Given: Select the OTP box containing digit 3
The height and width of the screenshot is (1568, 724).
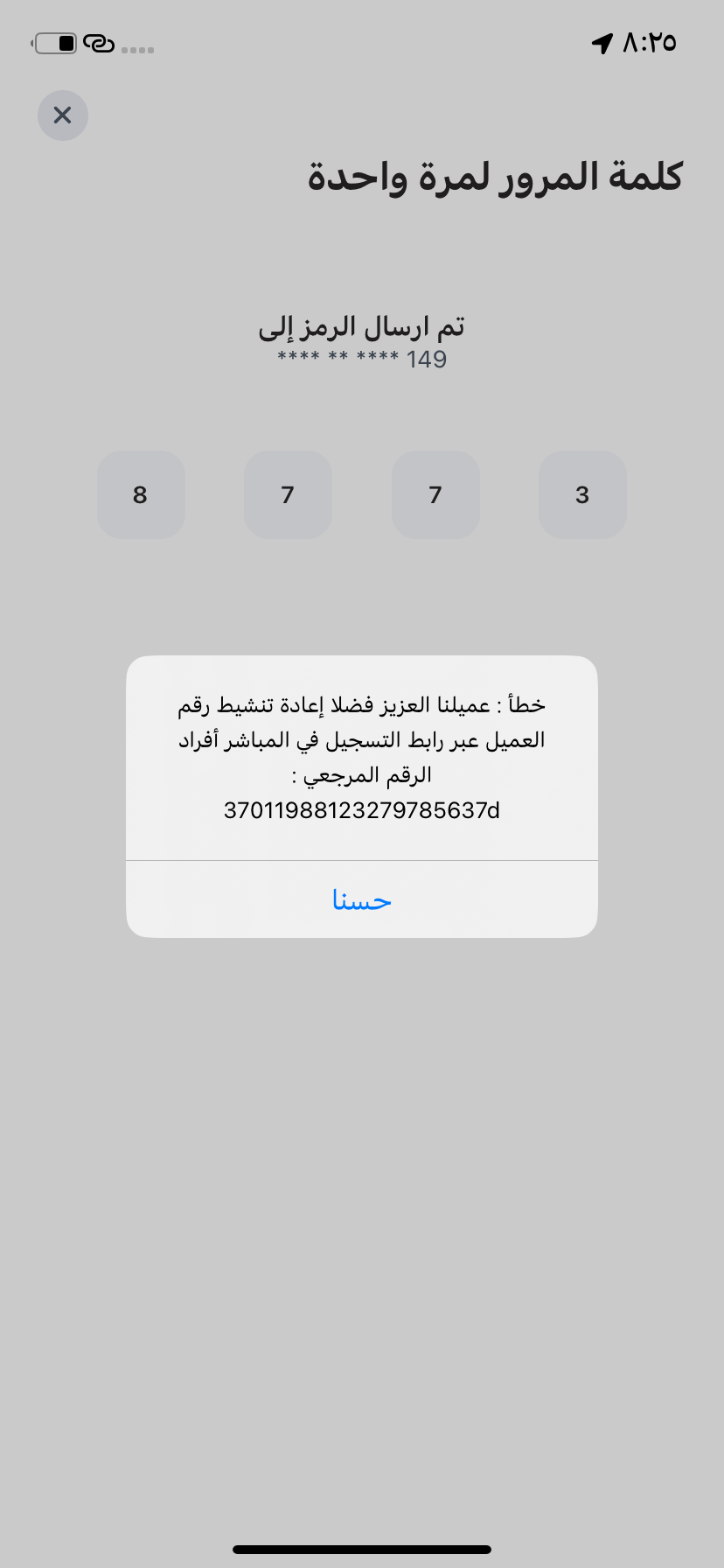Looking at the screenshot, I should [x=582, y=494].
